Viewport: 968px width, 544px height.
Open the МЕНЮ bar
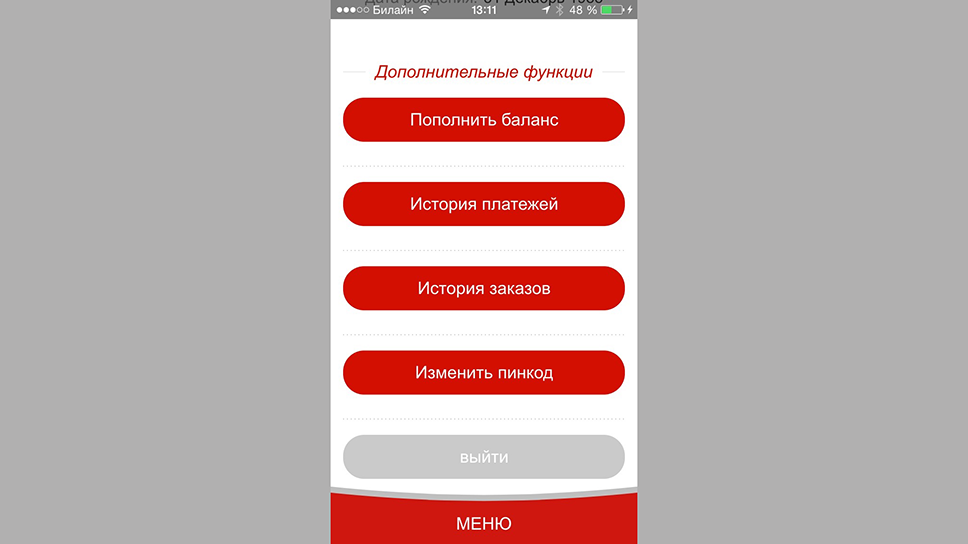(484, 523)
